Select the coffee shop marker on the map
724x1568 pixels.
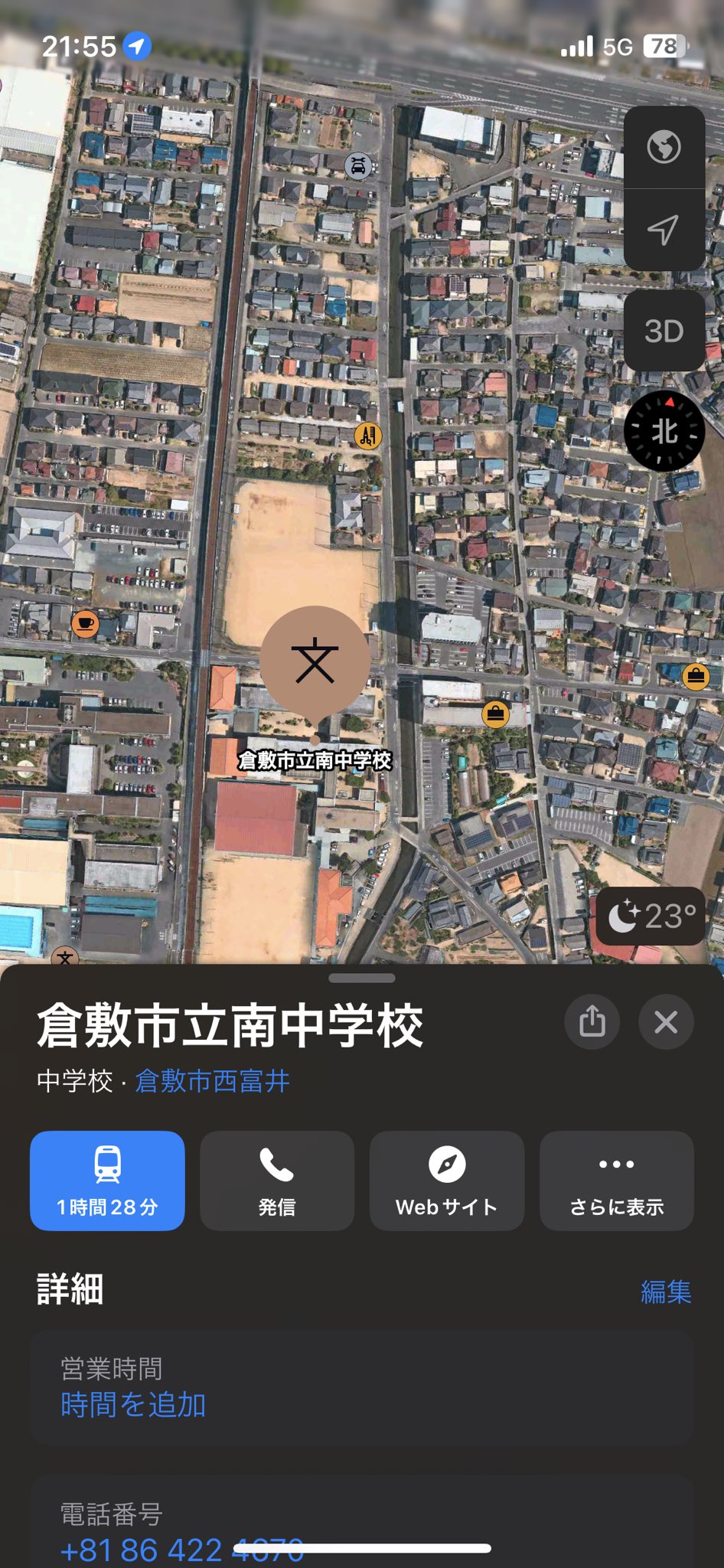(85, 623)
